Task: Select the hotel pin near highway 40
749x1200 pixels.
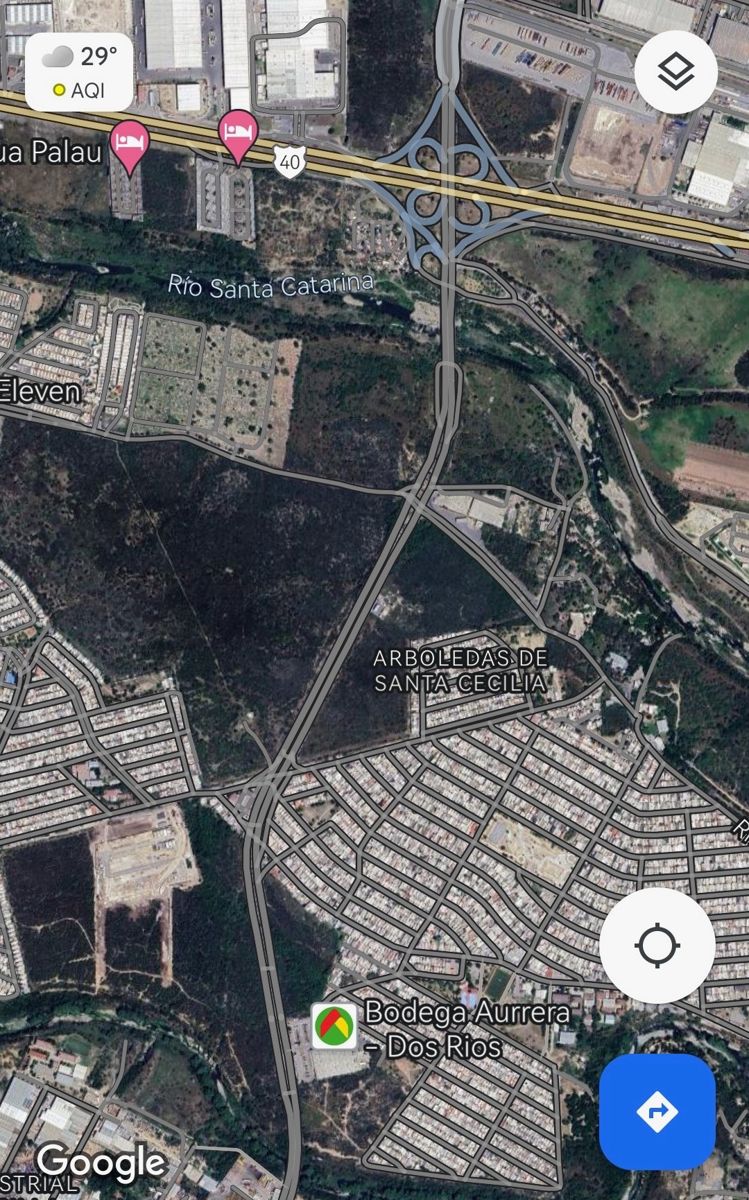Action: click(238, 134)
